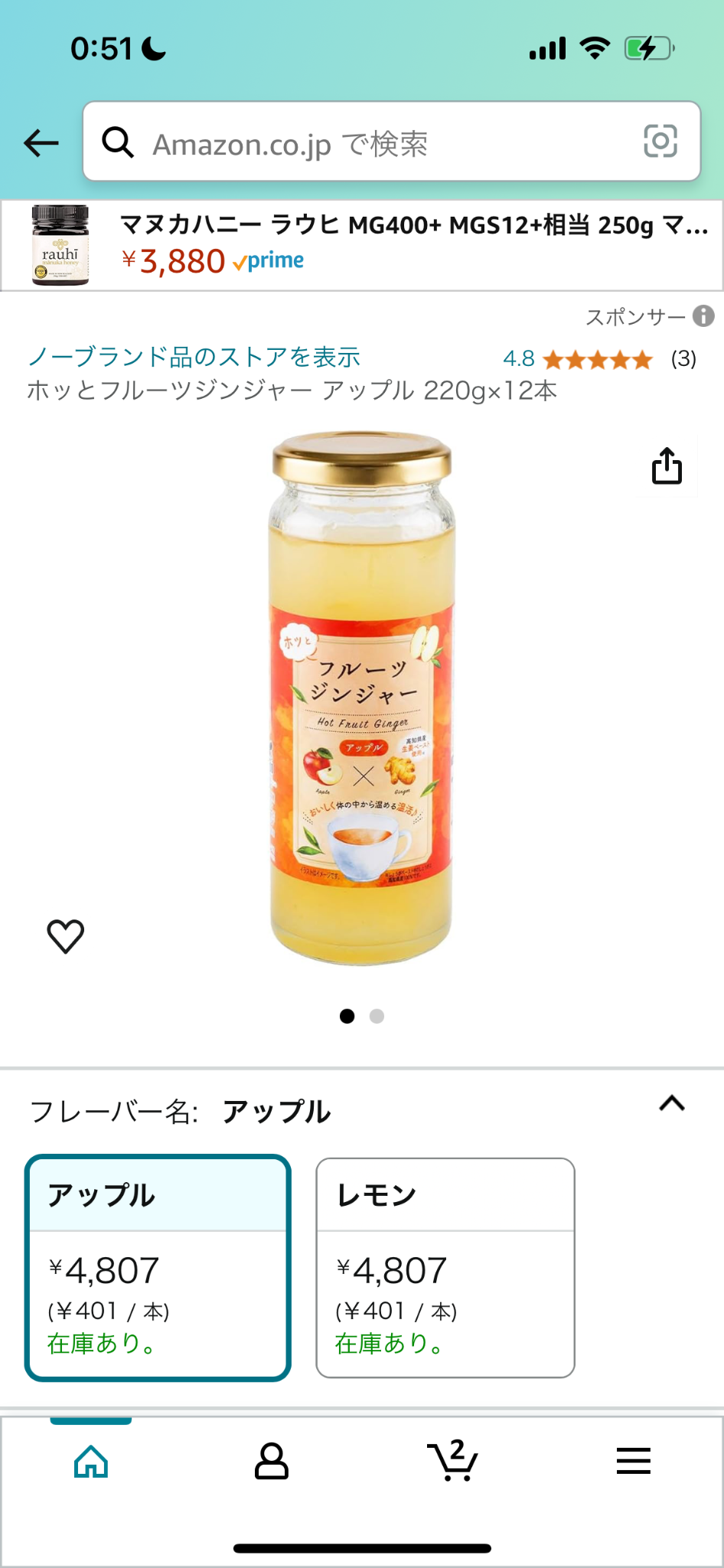Select the アップル flavor option
Screen dimensions: 724x1568
pos(158,1268)
